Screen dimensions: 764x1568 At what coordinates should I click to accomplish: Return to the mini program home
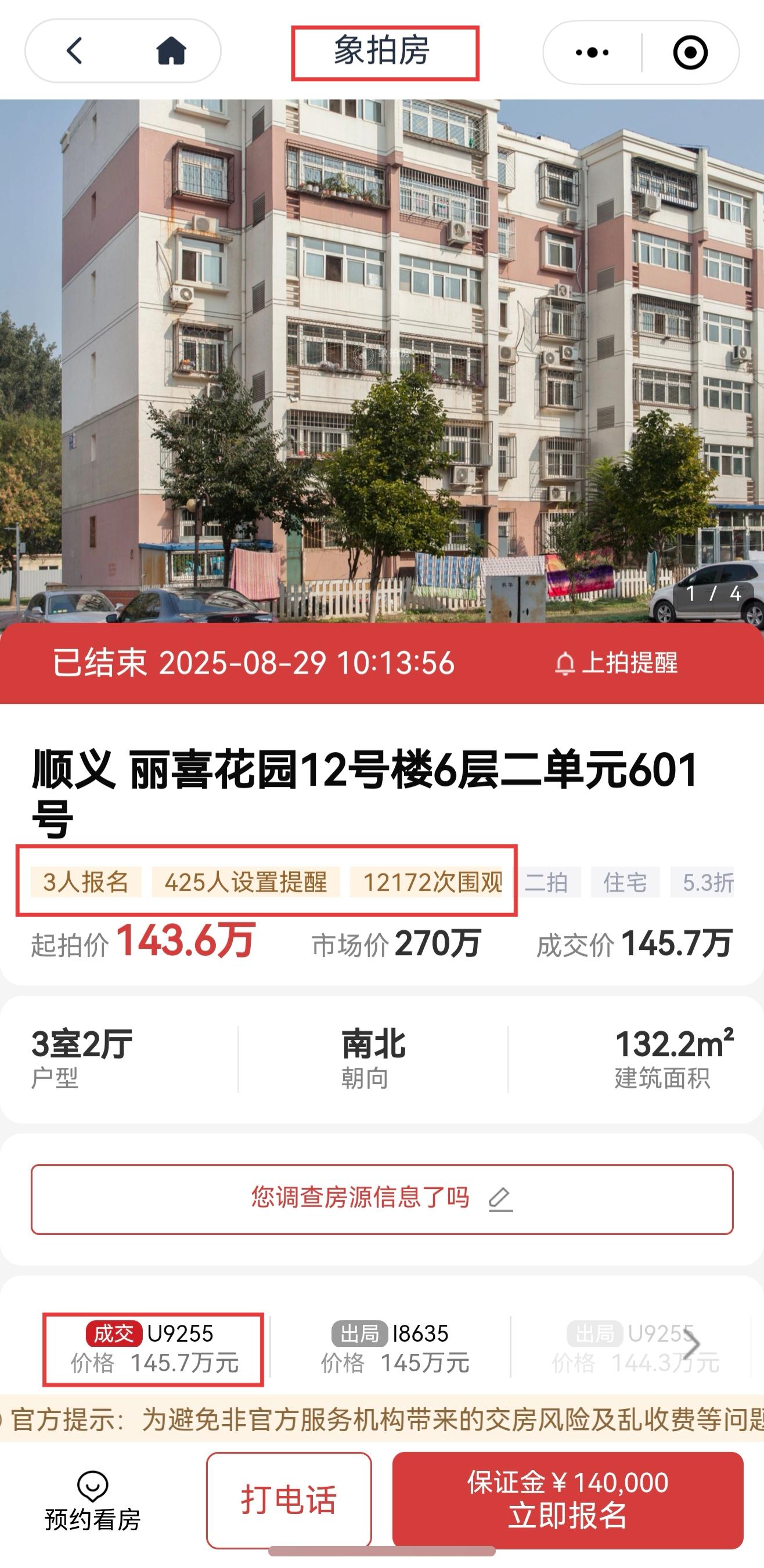click(x=171, y=51)
